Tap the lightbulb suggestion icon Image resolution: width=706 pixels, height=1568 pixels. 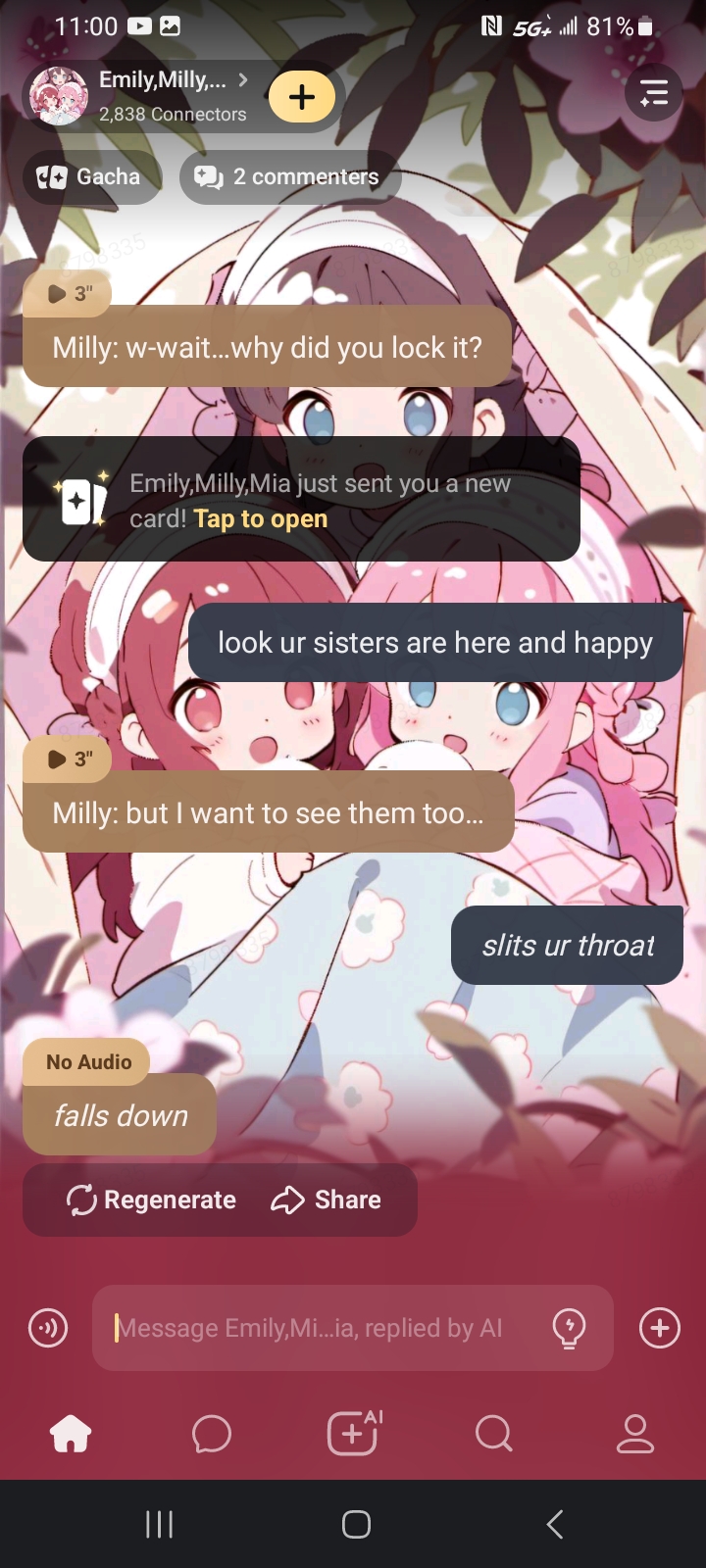click(x=569, y=1328)
